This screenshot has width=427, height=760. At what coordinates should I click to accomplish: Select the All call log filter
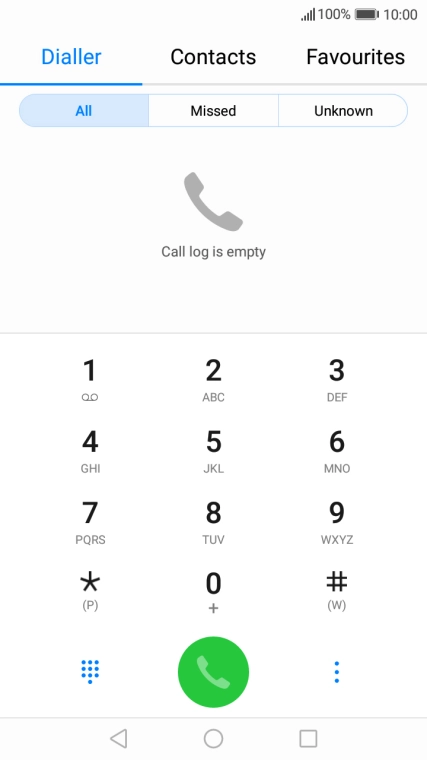(x=84, y=111)
